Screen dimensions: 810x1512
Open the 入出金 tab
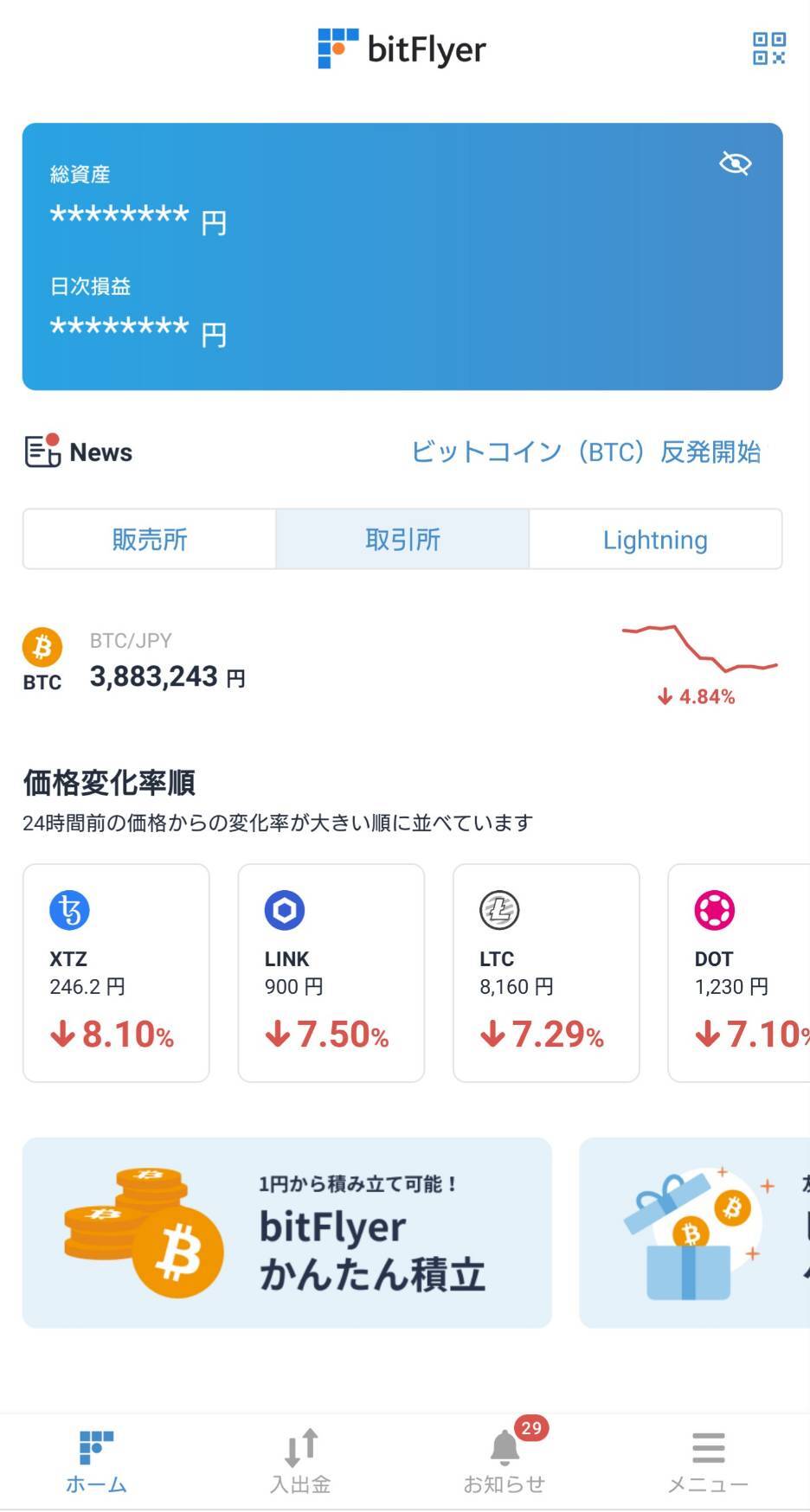pos(300,1462)
